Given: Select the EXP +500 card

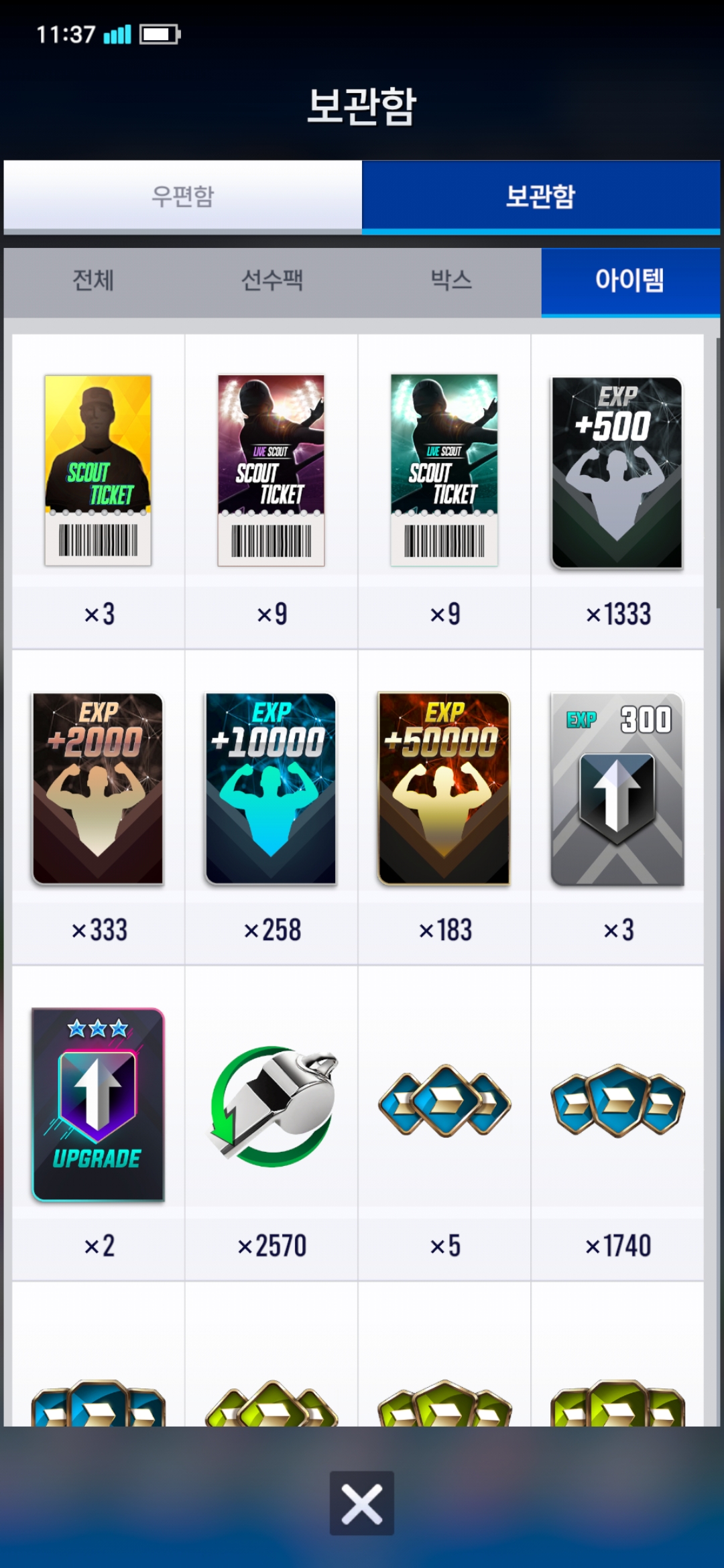Looking at the screenshot, I should [617, 472].
